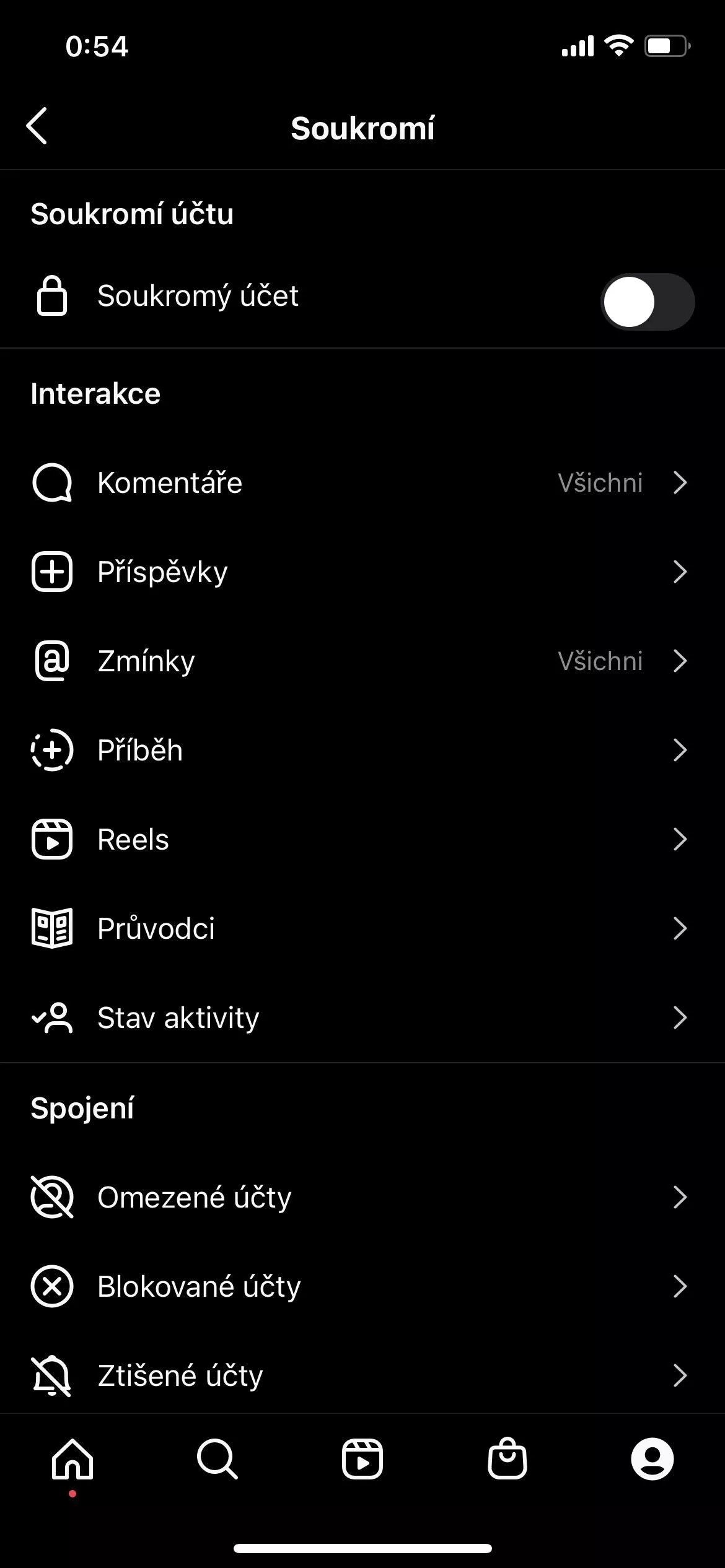Open Omezené účty list
Screen dimensions: 725x1568
(x=362, y=1197)
